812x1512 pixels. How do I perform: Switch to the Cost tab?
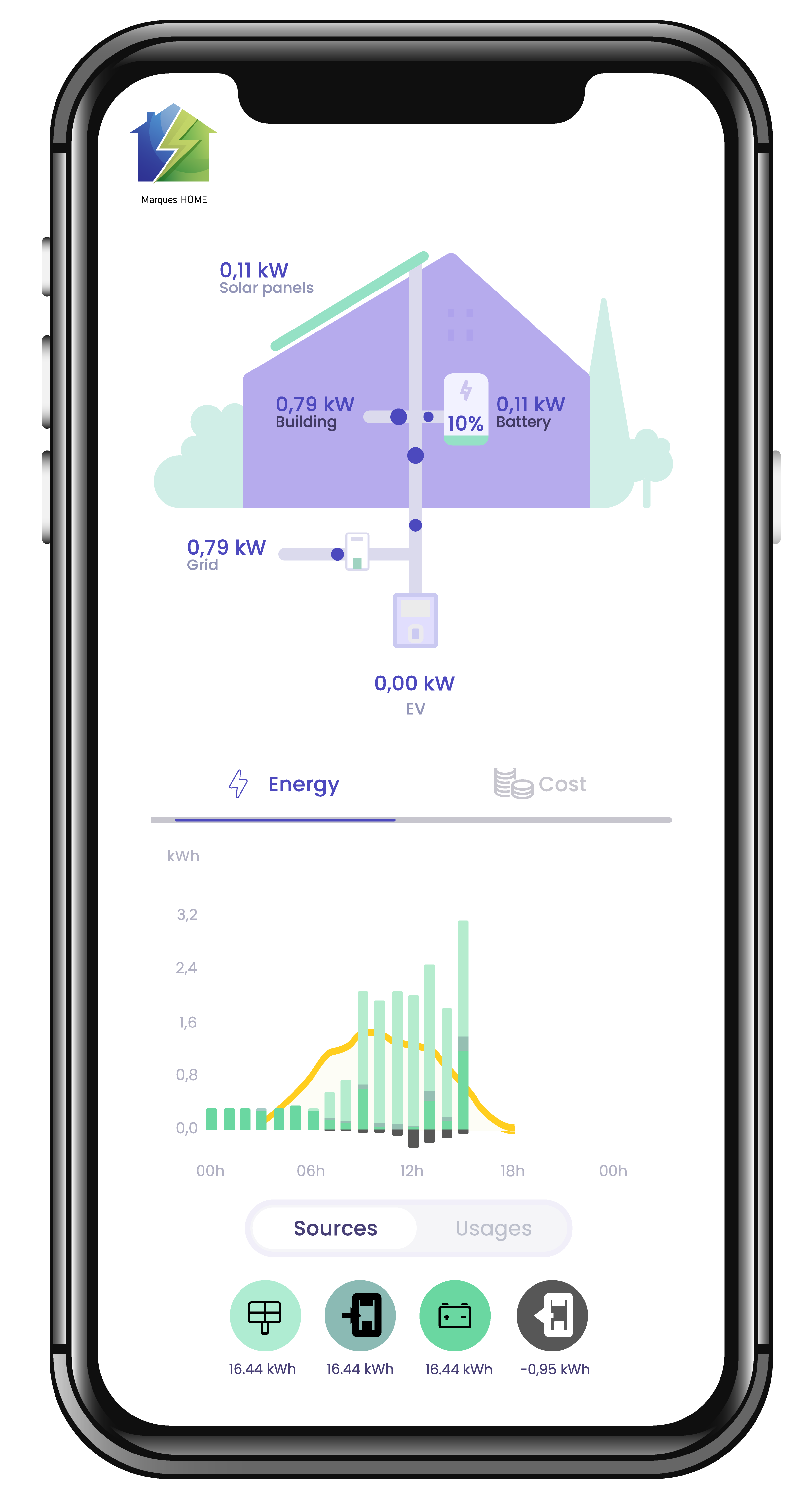point(540,784)
